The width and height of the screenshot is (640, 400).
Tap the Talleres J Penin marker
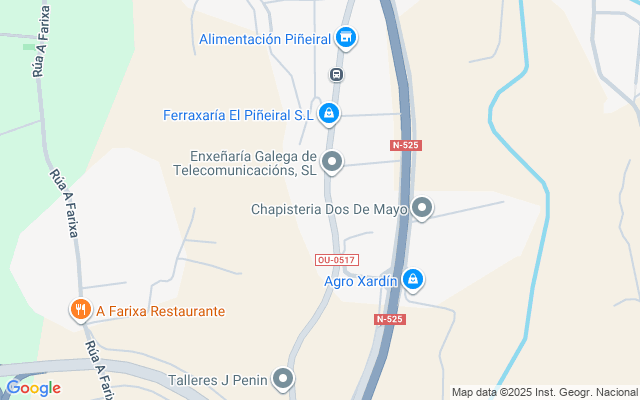pos(285,378)
